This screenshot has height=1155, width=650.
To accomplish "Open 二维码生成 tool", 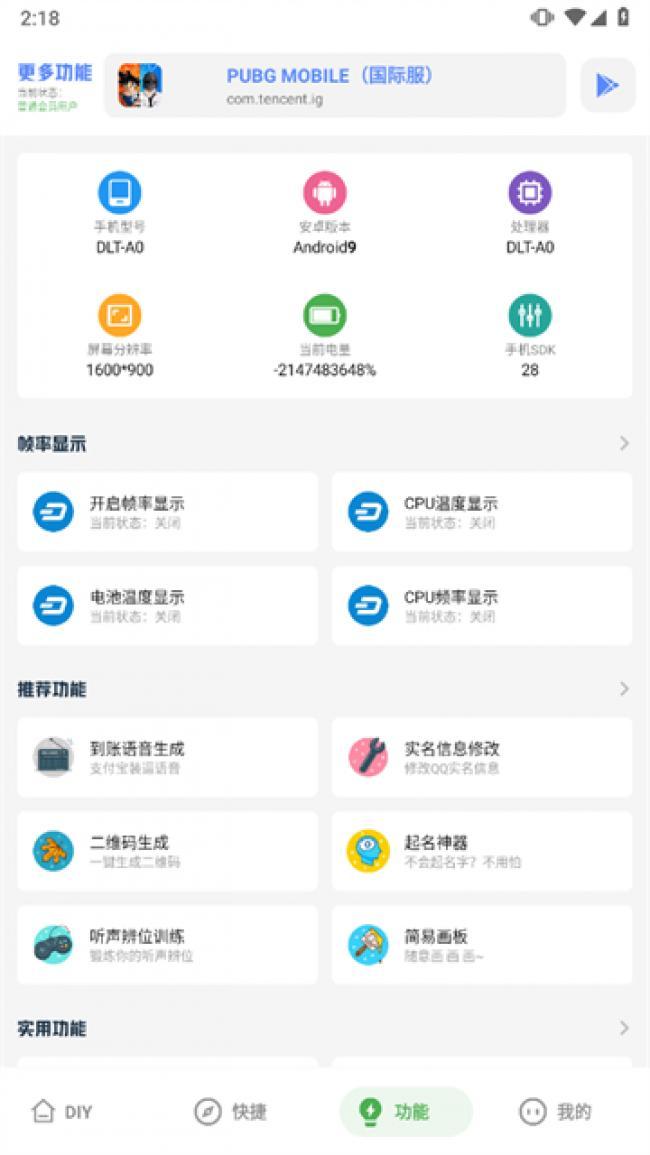I will 168,851.
